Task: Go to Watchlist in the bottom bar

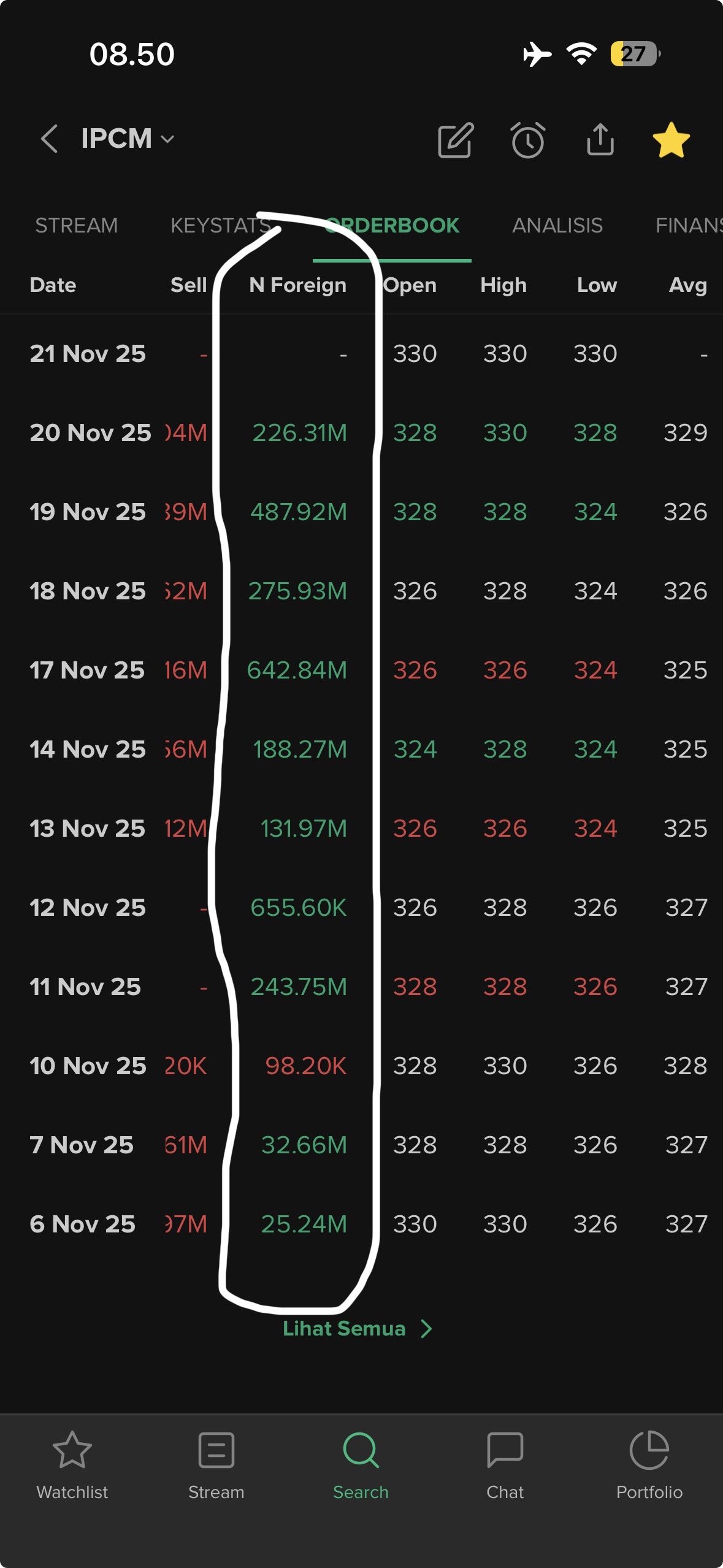Action: (x=72, y=1464)
